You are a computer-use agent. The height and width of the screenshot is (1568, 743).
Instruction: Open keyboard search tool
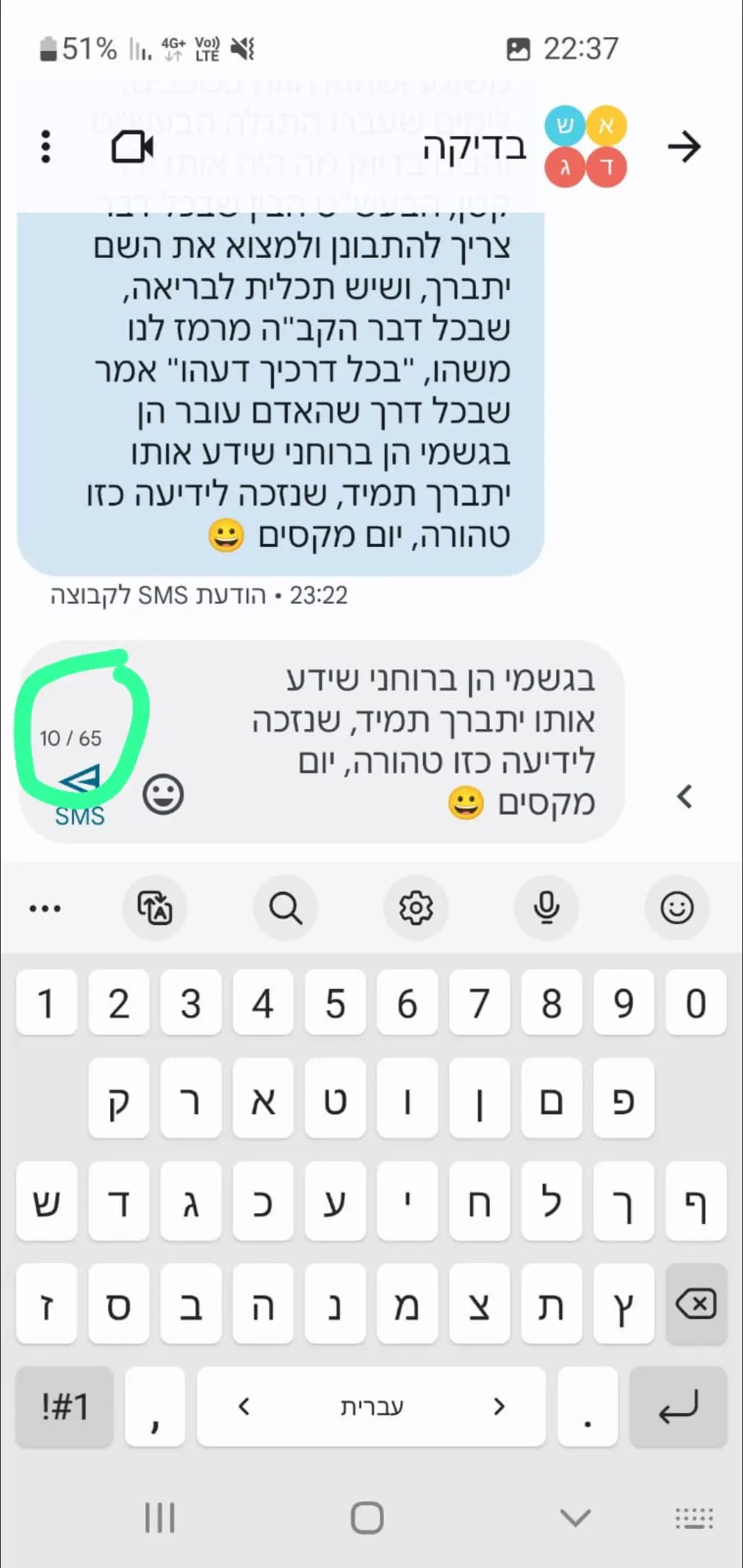[x=286, y=908]
